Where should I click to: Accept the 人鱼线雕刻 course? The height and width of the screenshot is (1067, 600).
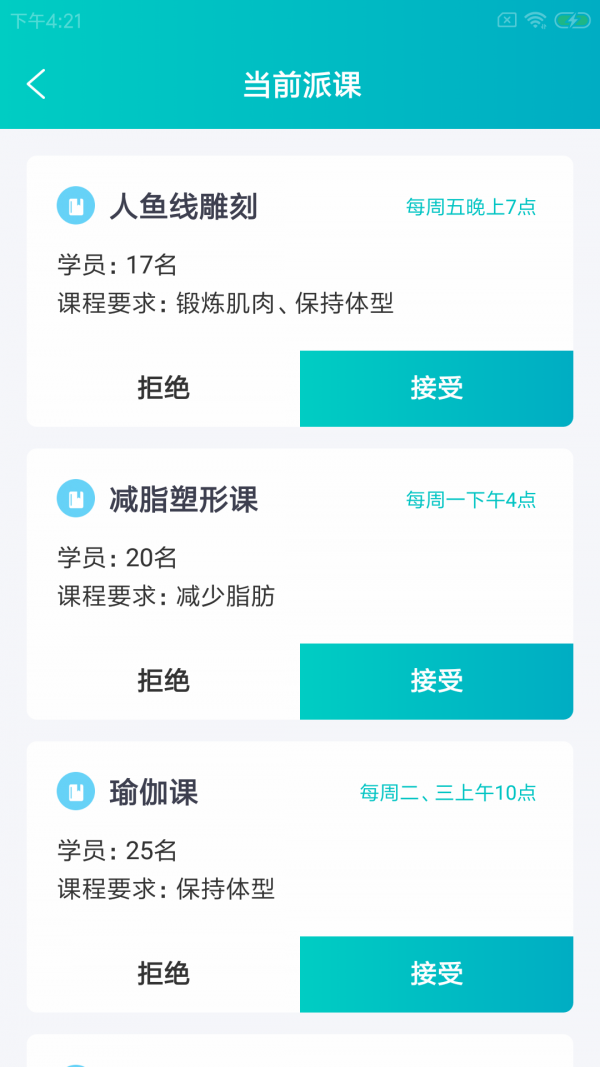436,388
